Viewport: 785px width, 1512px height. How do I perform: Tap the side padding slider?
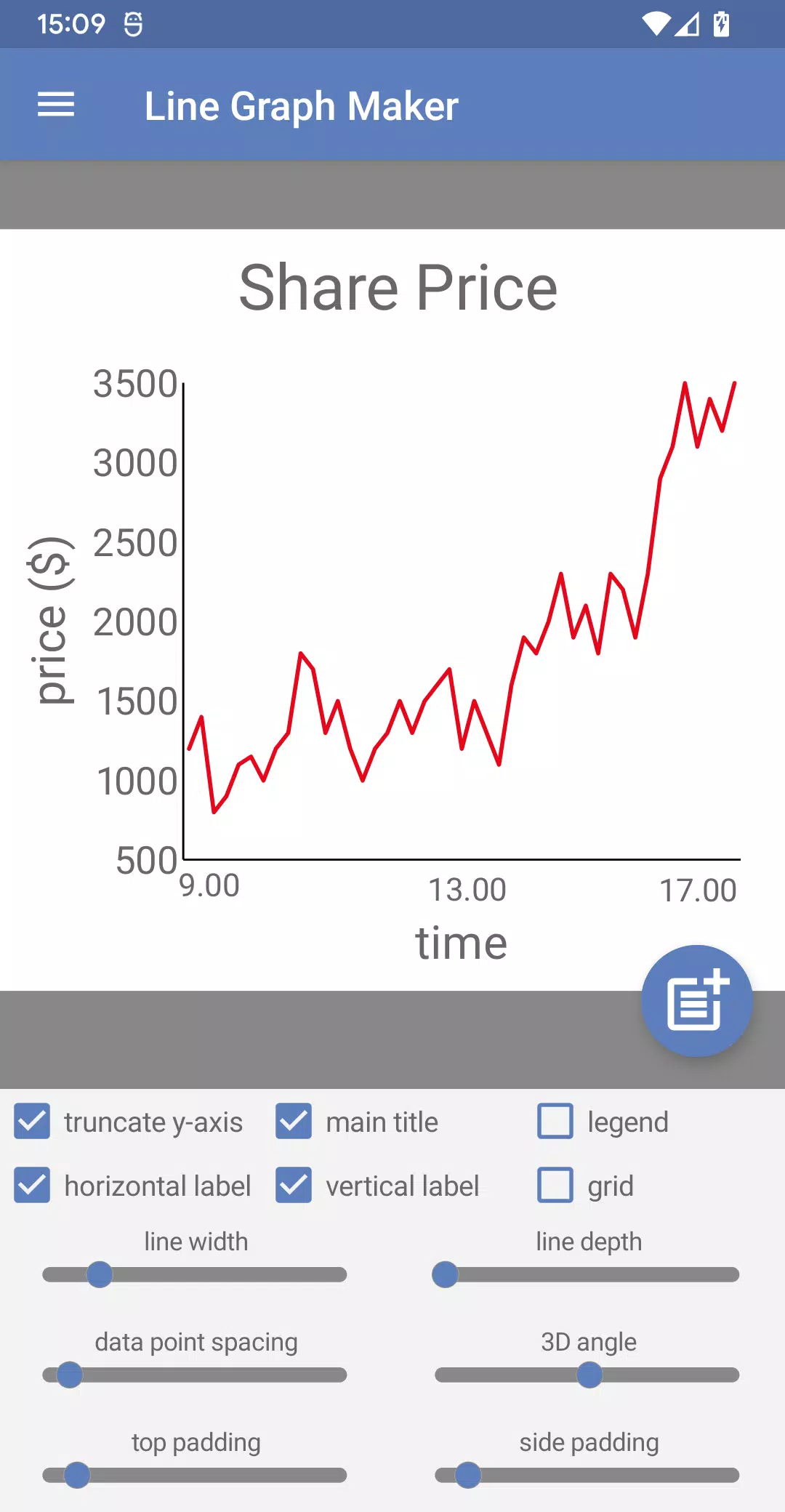click(x=587, y=1475)
